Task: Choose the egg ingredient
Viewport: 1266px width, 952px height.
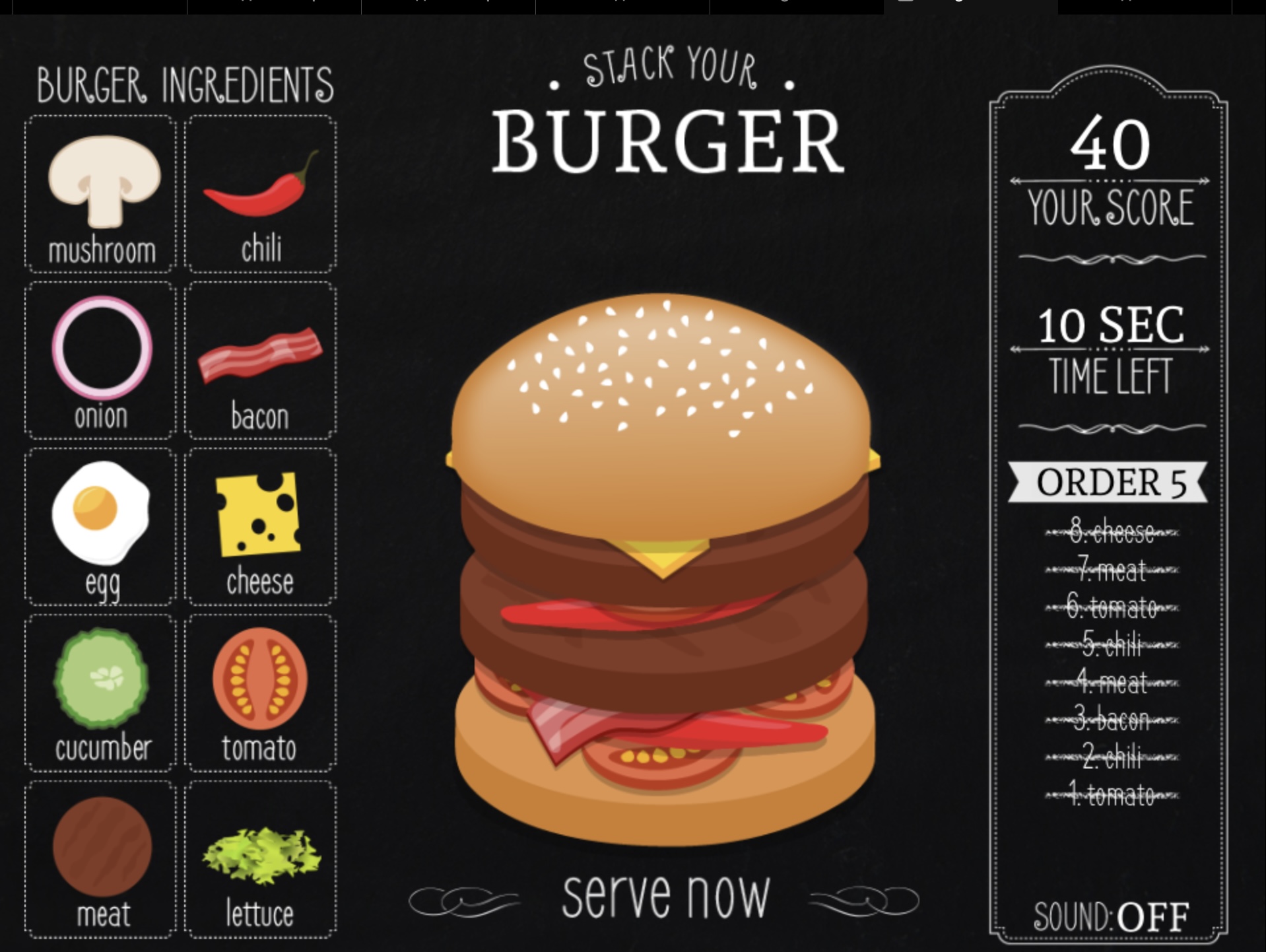Action: coord(101,526)
